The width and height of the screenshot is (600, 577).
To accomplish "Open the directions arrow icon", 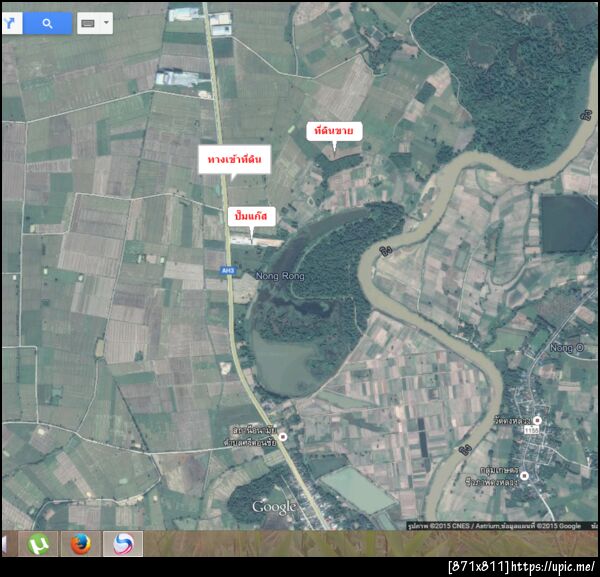I will pos(9,23).
